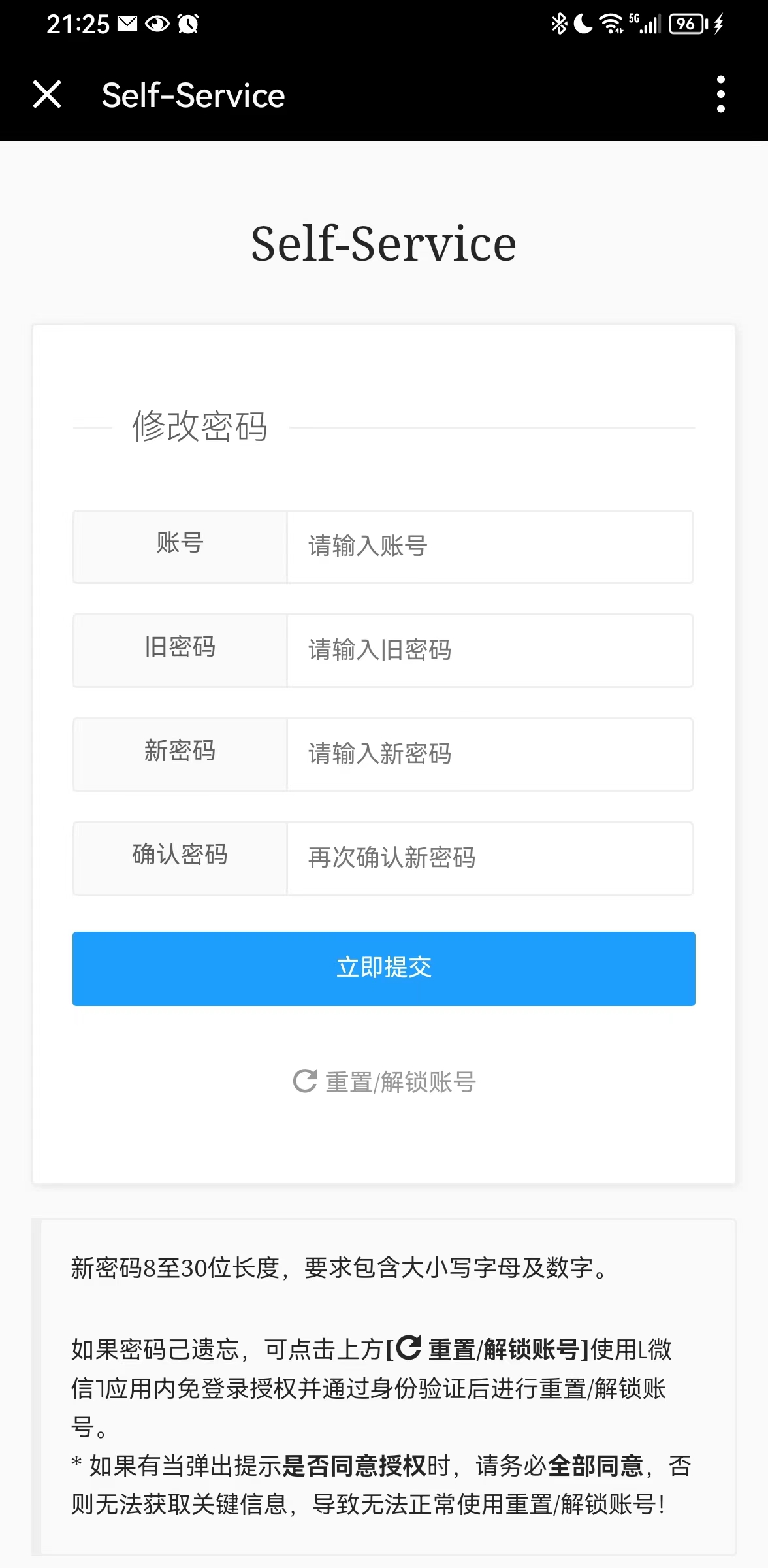Select the 请输入新密码 new password field
Image resolution: width=768 pixels, height=1568 pixels.
point(489,754)
